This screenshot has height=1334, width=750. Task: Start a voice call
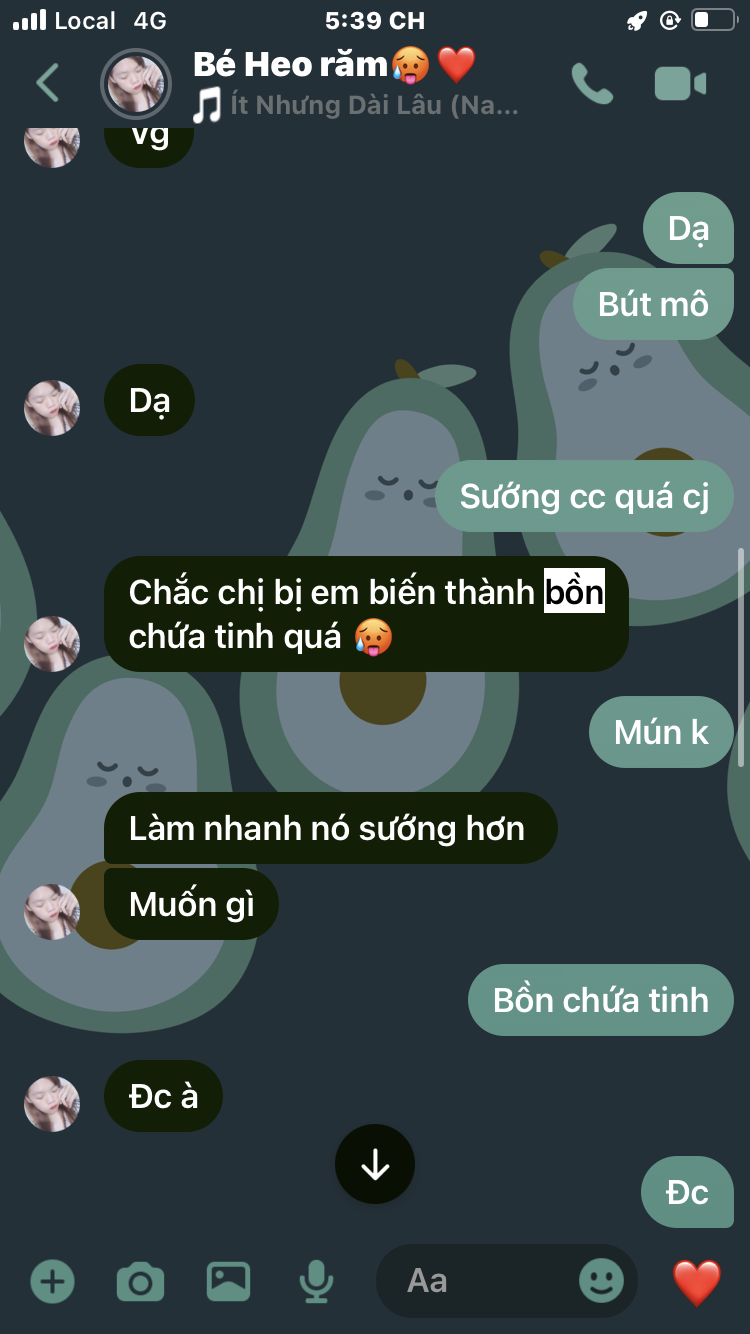pos(592,84)
